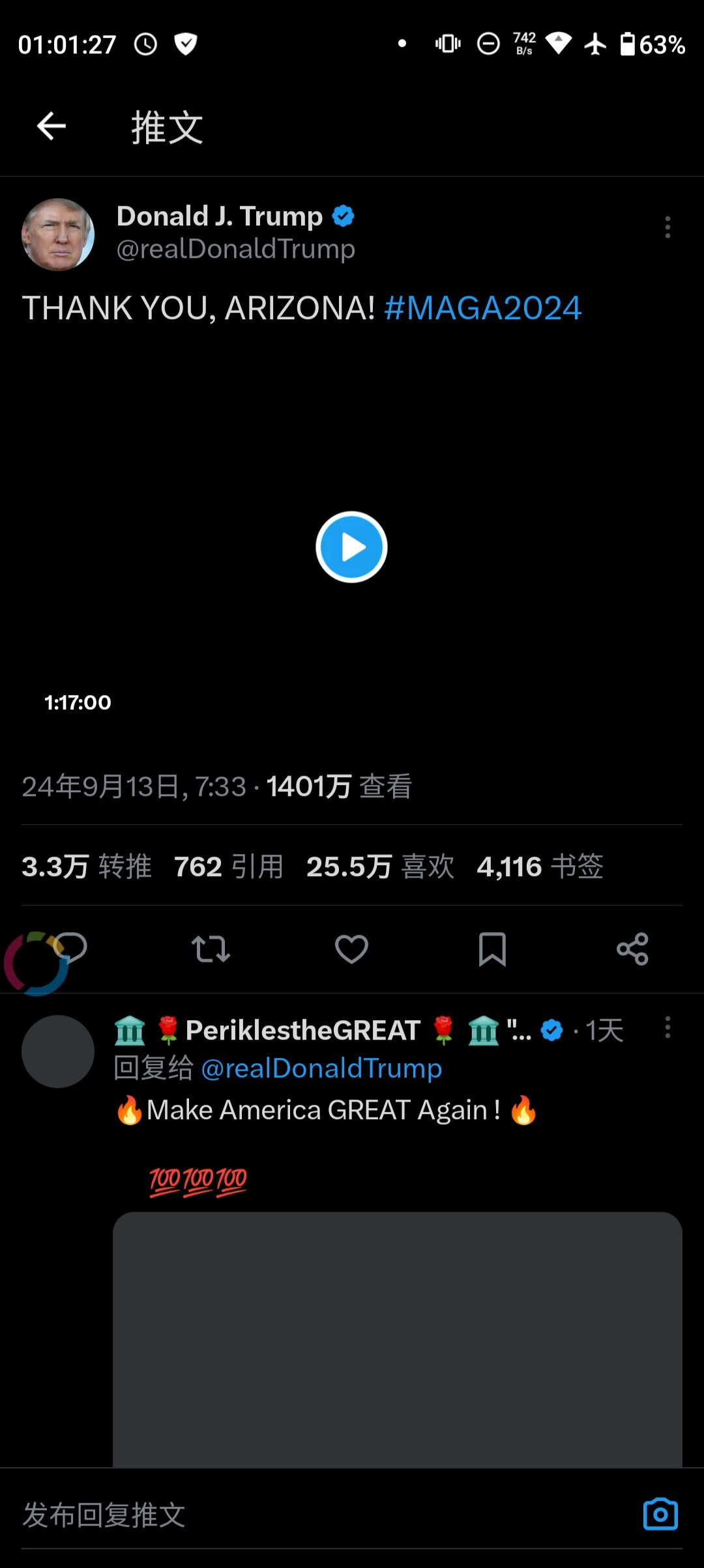Bookmark the THANK YOU, ARIZONA tweet

pyautogui.click(x=492, y=949)
